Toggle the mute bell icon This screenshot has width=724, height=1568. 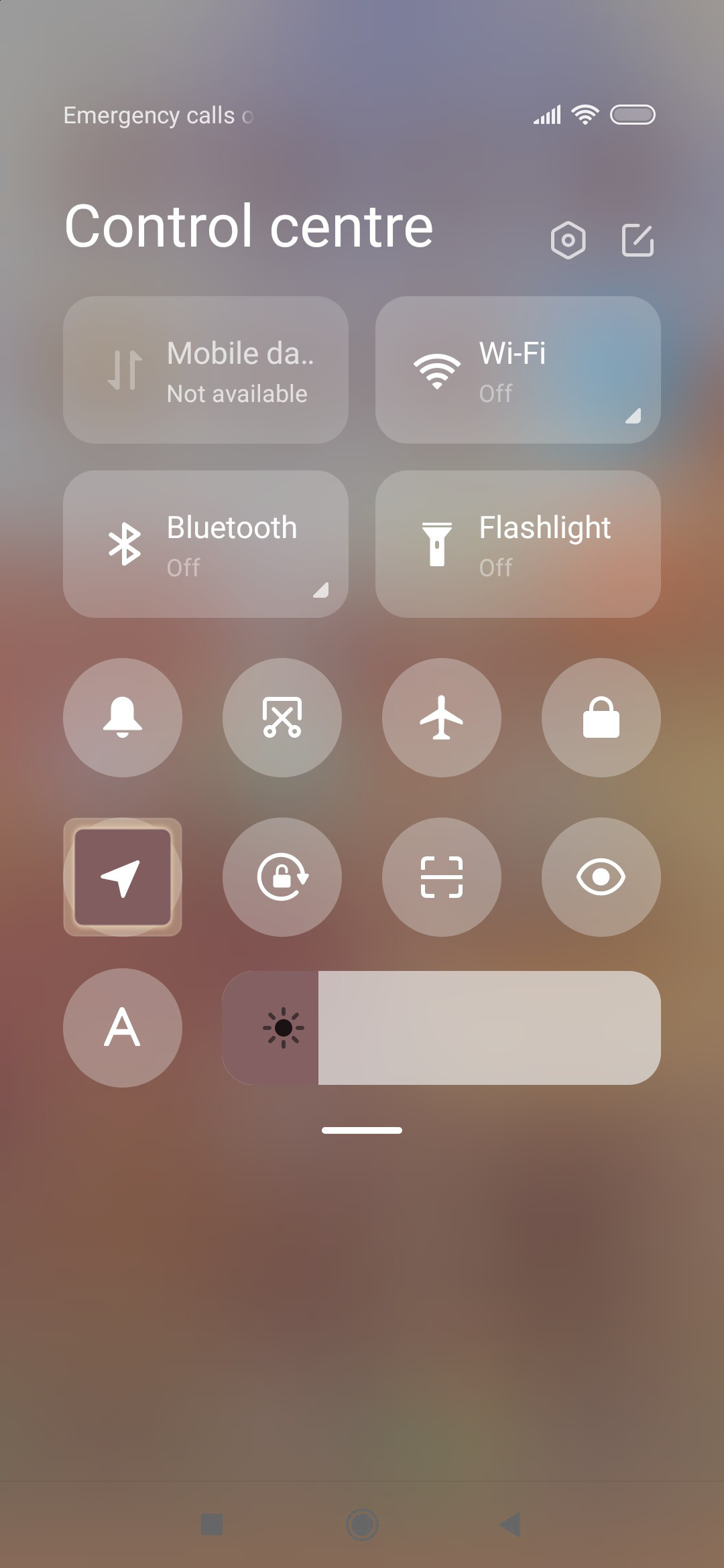[123, 718]
